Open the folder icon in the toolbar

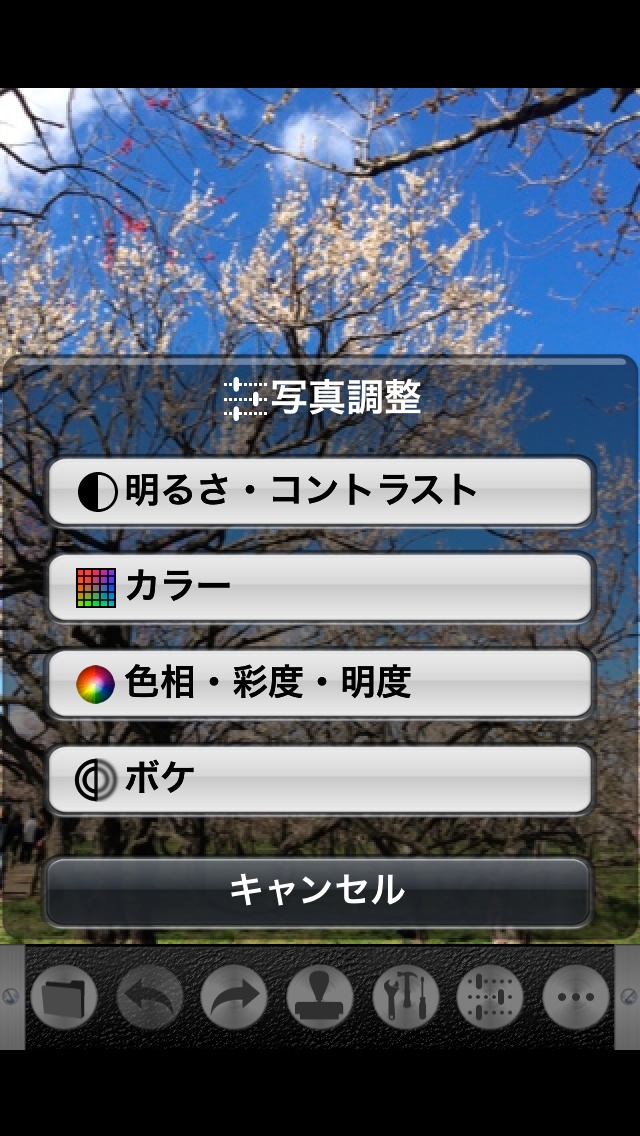(x=64, y=997)
